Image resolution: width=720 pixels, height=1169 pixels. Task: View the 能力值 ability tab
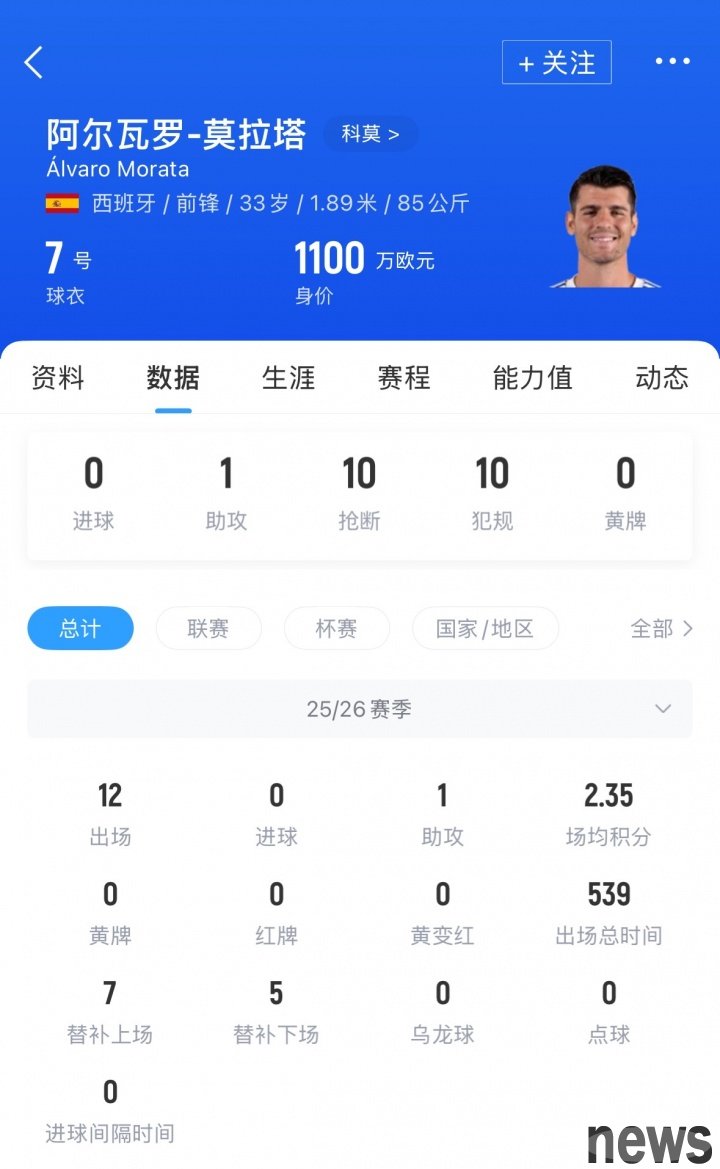pyautogui.click(x=532, y=378)
